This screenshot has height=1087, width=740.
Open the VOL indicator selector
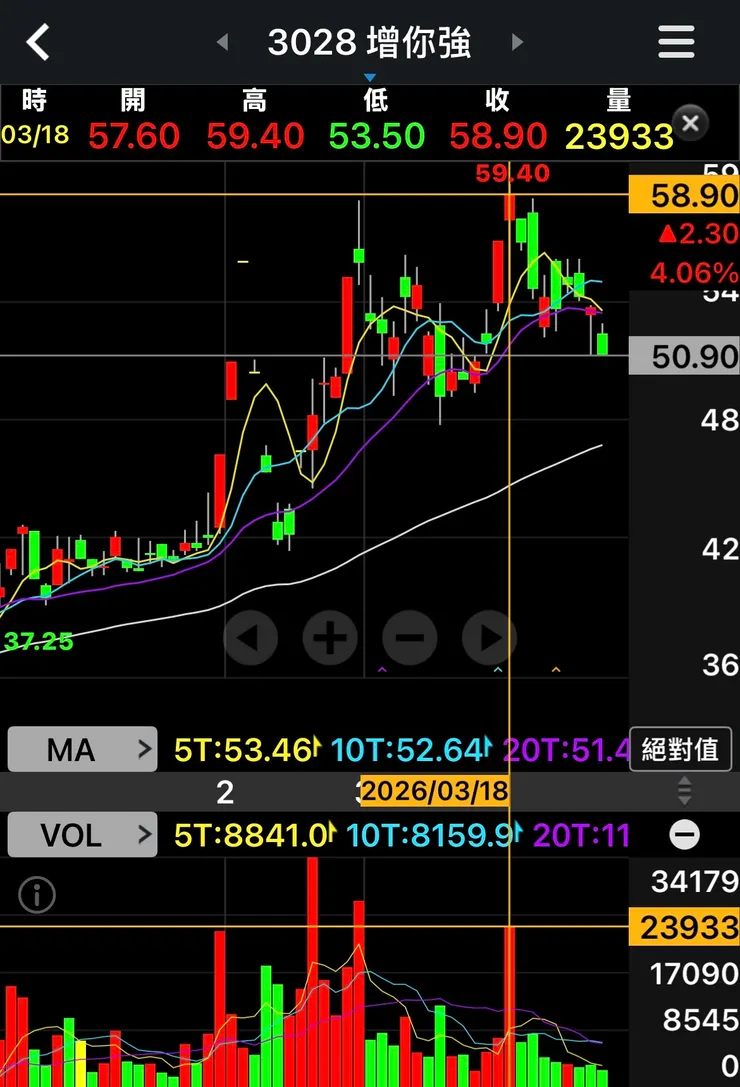[82, 835]
